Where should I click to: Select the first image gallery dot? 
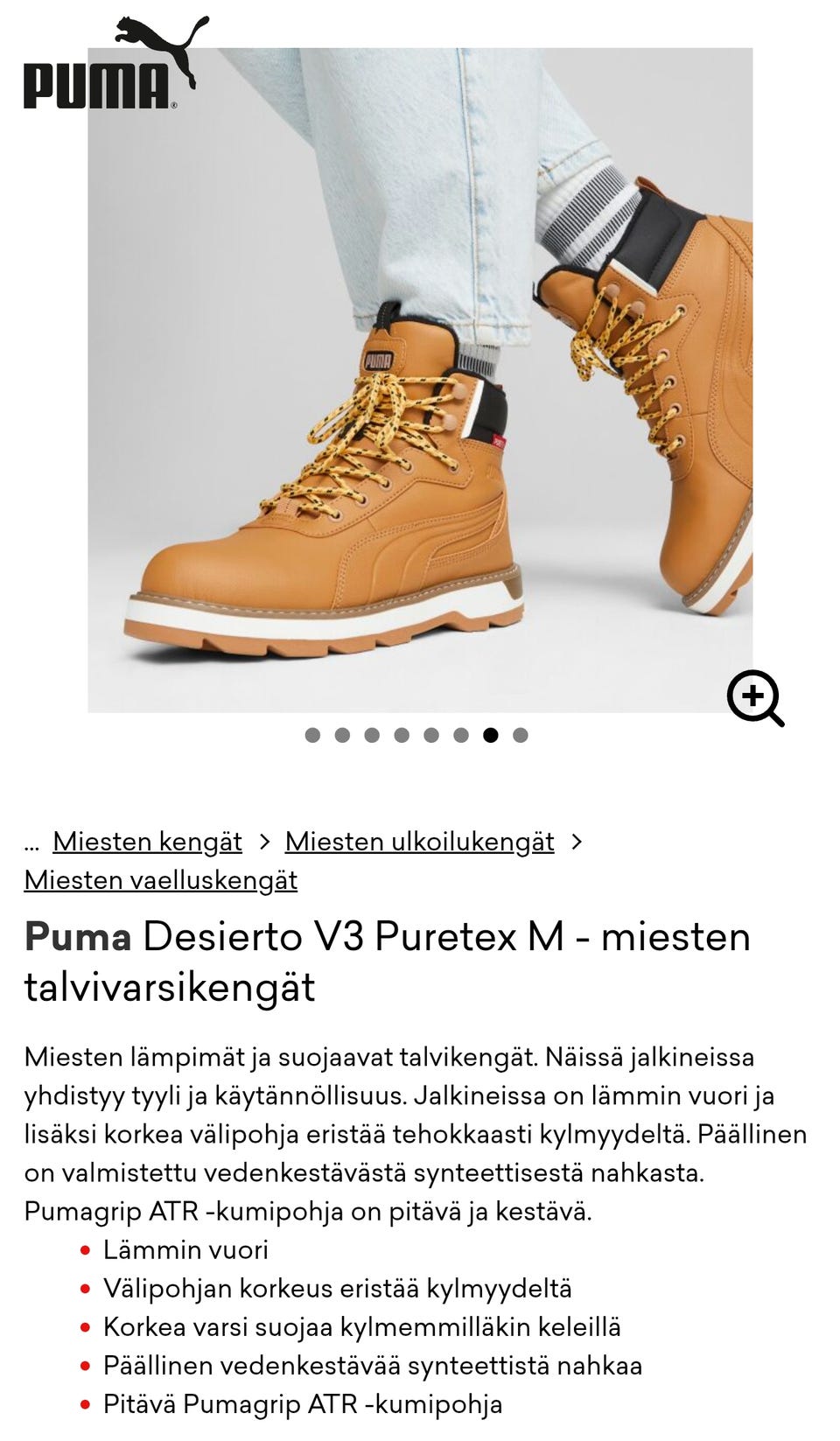[x=312, y=735]
